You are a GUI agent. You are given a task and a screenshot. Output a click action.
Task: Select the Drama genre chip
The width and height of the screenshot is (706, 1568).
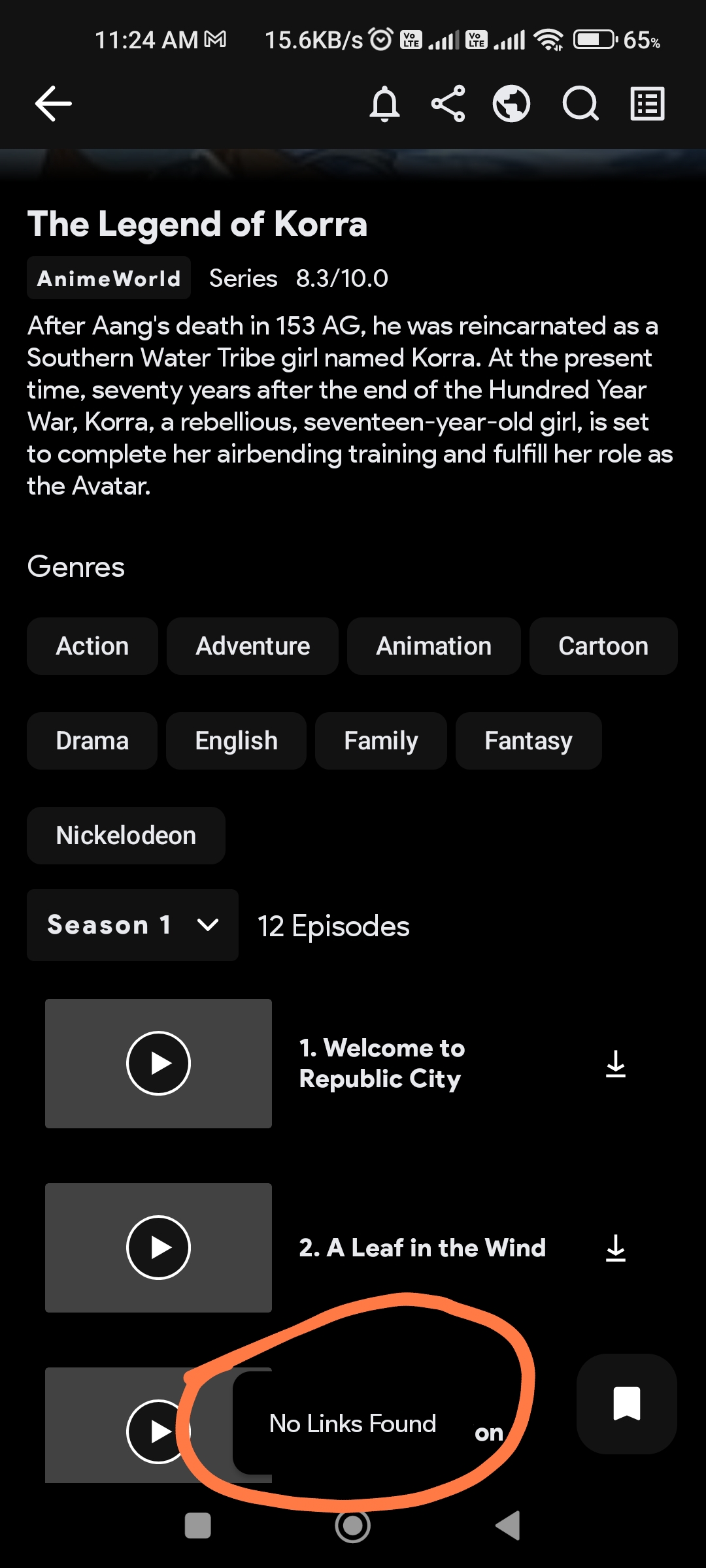(x=92, y=741)
